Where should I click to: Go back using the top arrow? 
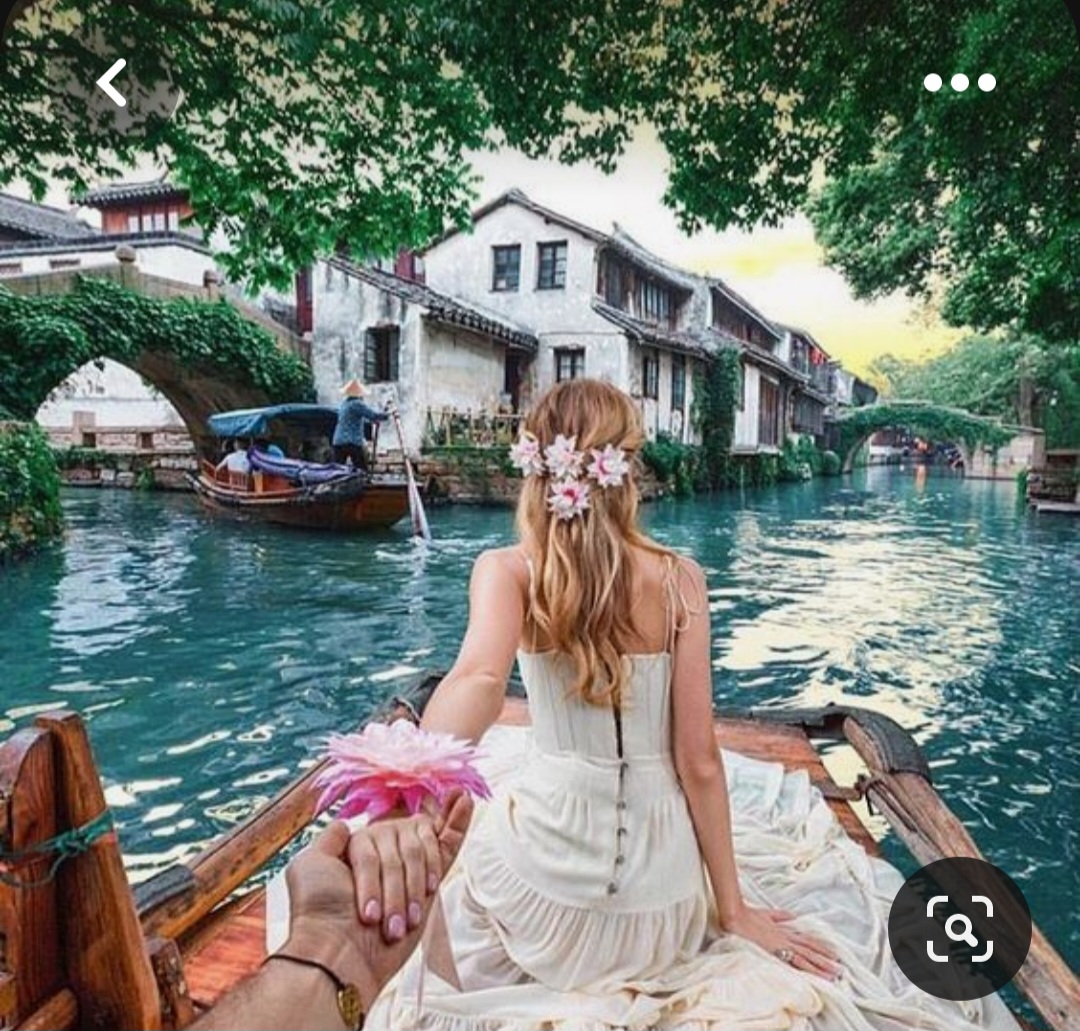[112, 82]
